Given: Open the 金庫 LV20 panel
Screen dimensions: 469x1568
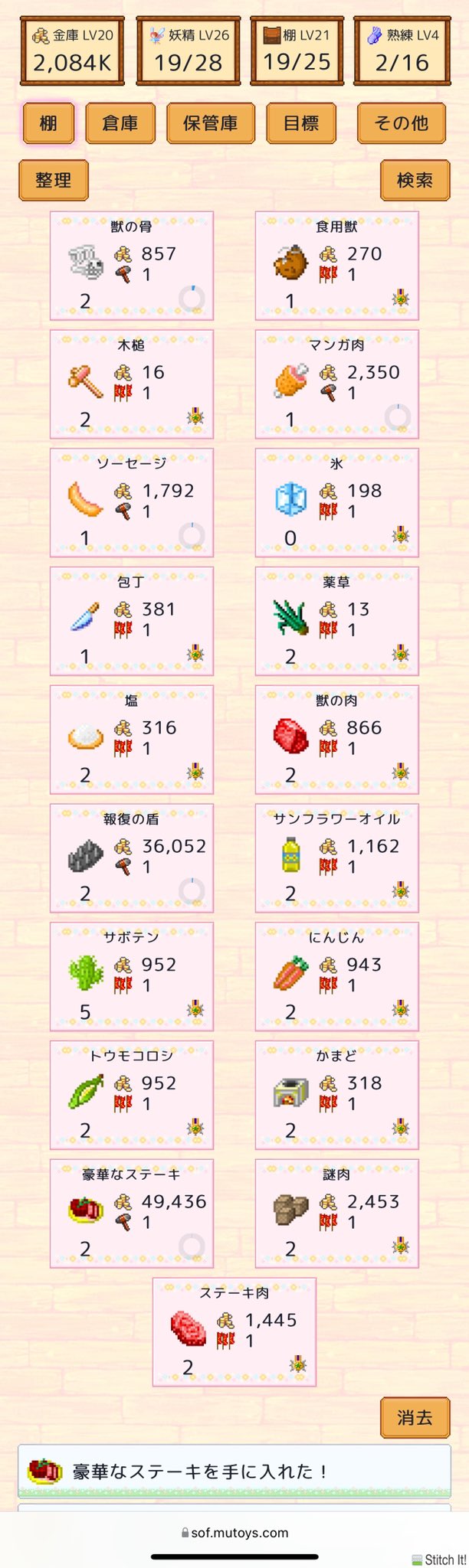Looking at the screenshot, I should [x=73, y=52].
